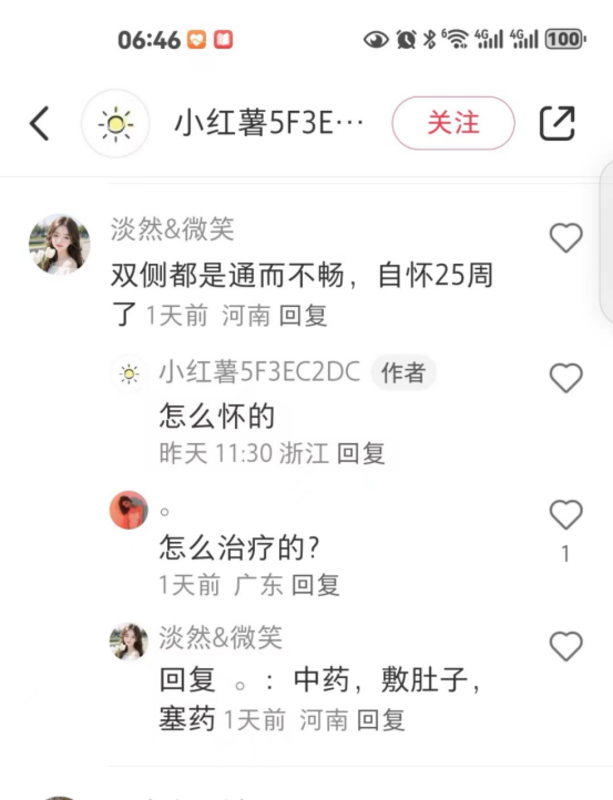Like the comment 怎么治疗的?
Screen dimensions: 613x800
tap(566, 515)
